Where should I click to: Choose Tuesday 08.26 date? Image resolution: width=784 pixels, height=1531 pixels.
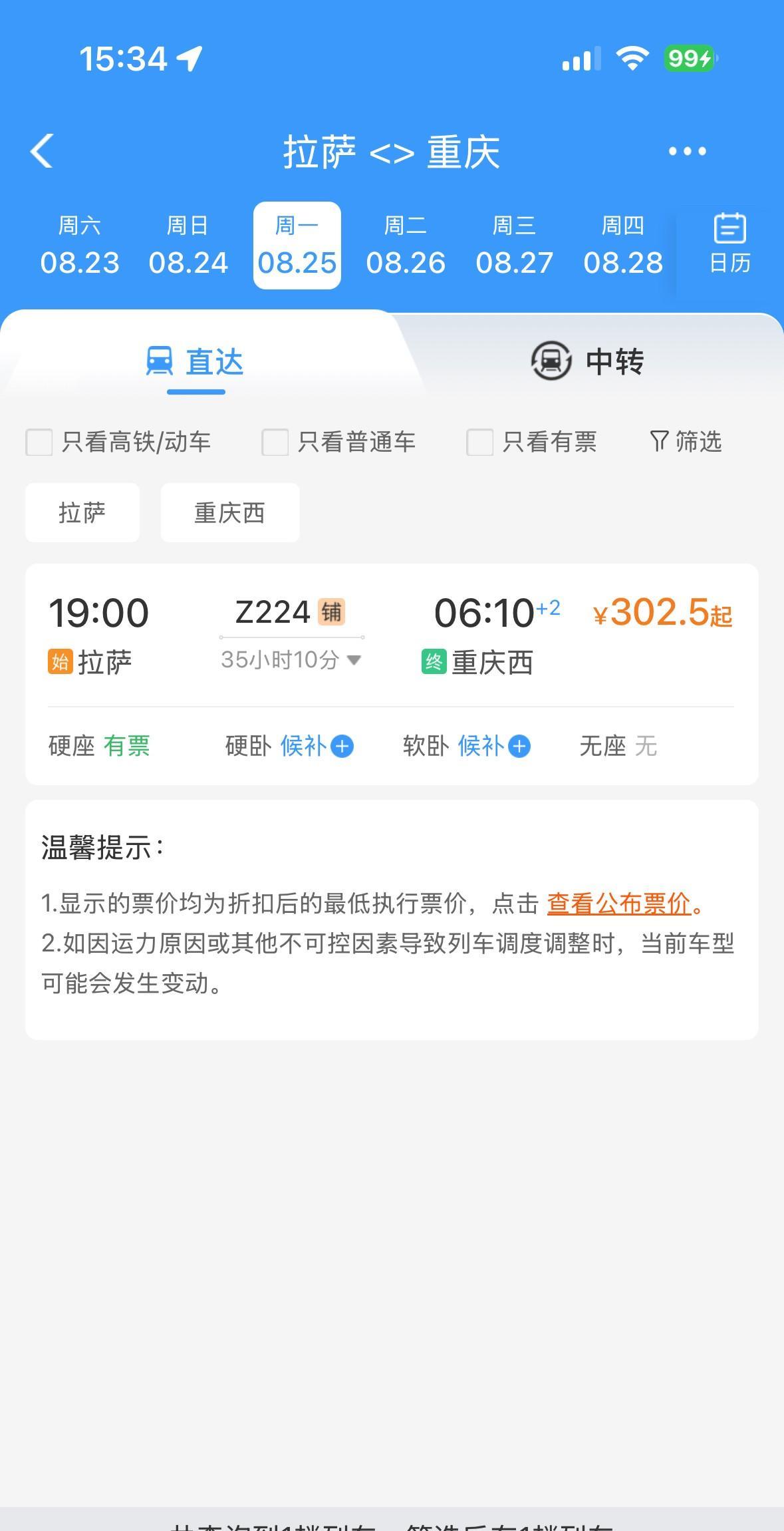[x=406, y=246]
